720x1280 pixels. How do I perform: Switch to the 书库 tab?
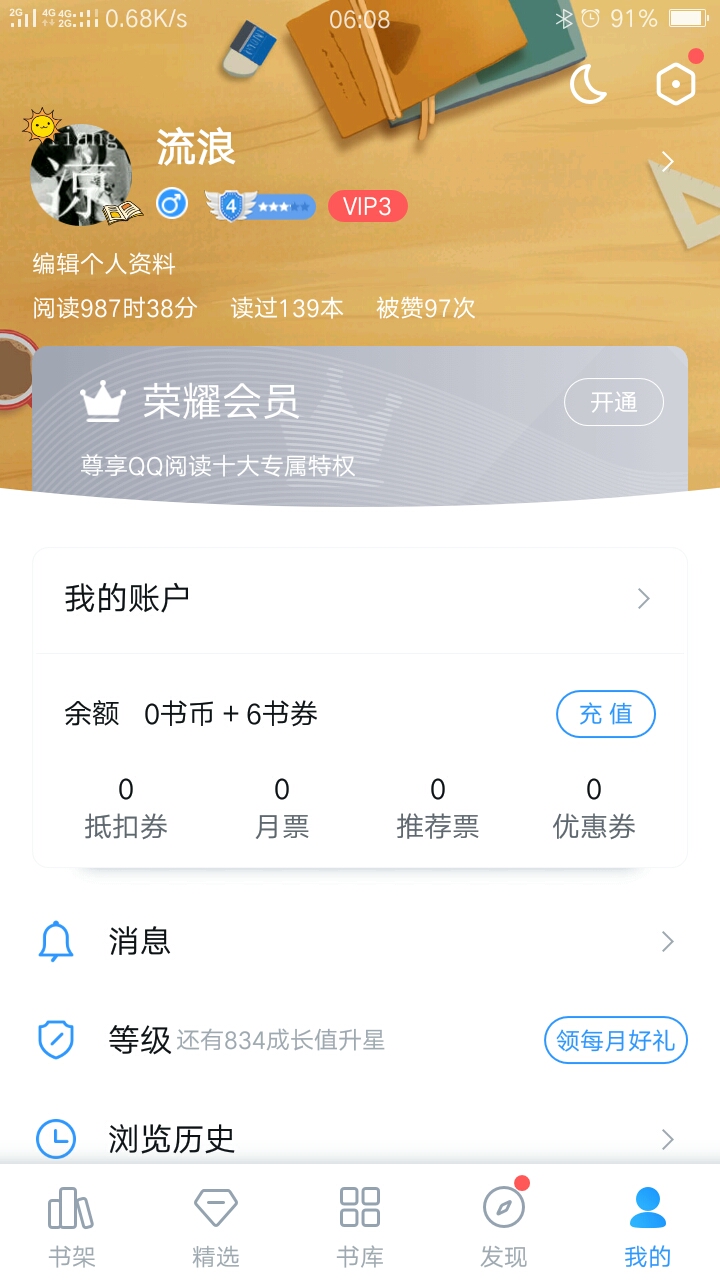pyautogui.click(x=360, y=1226)
